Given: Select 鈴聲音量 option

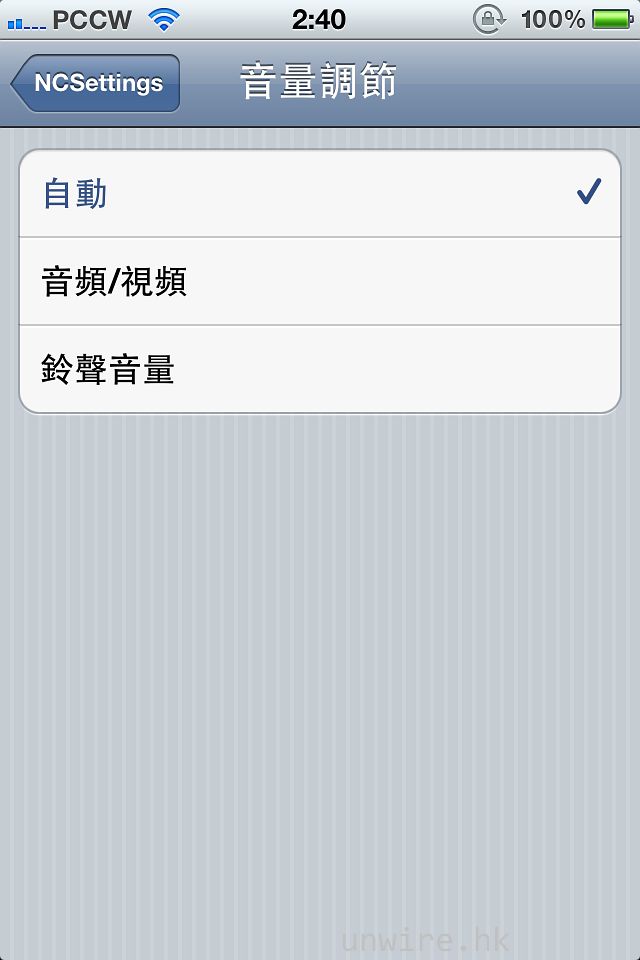Looking at the screenshot, I should 320,370.
